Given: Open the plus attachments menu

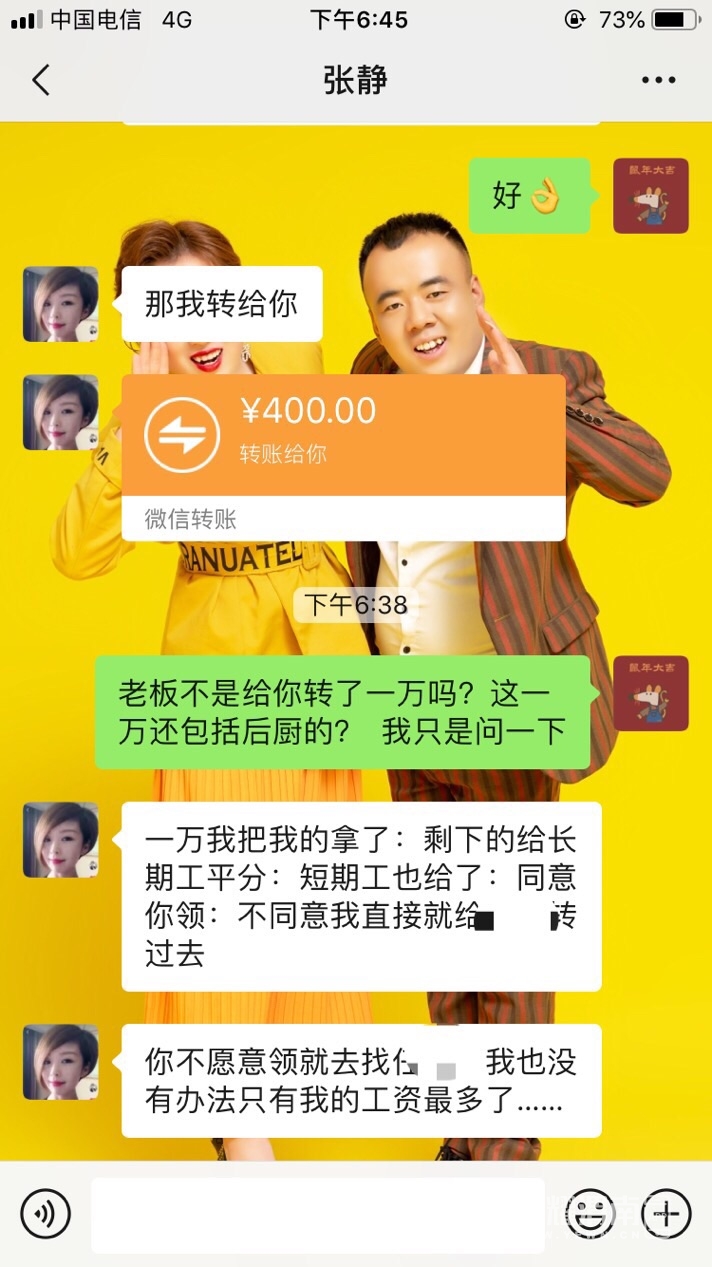Looking at the screenshot, I should click(666, 1215).
